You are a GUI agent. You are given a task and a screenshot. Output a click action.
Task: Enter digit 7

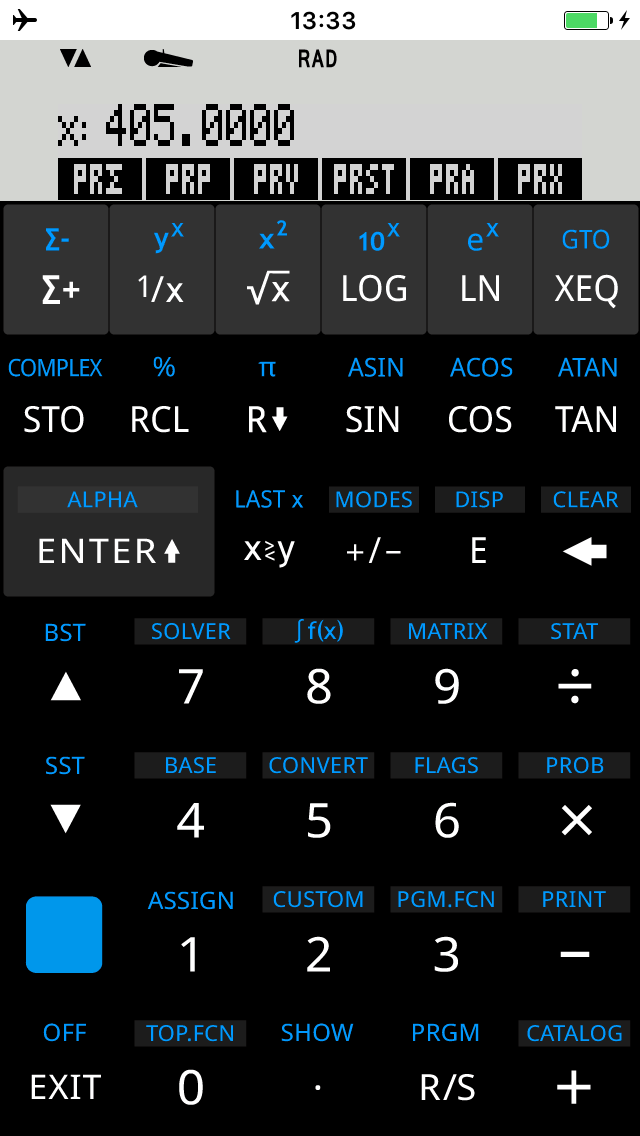(x=190, y=686)
